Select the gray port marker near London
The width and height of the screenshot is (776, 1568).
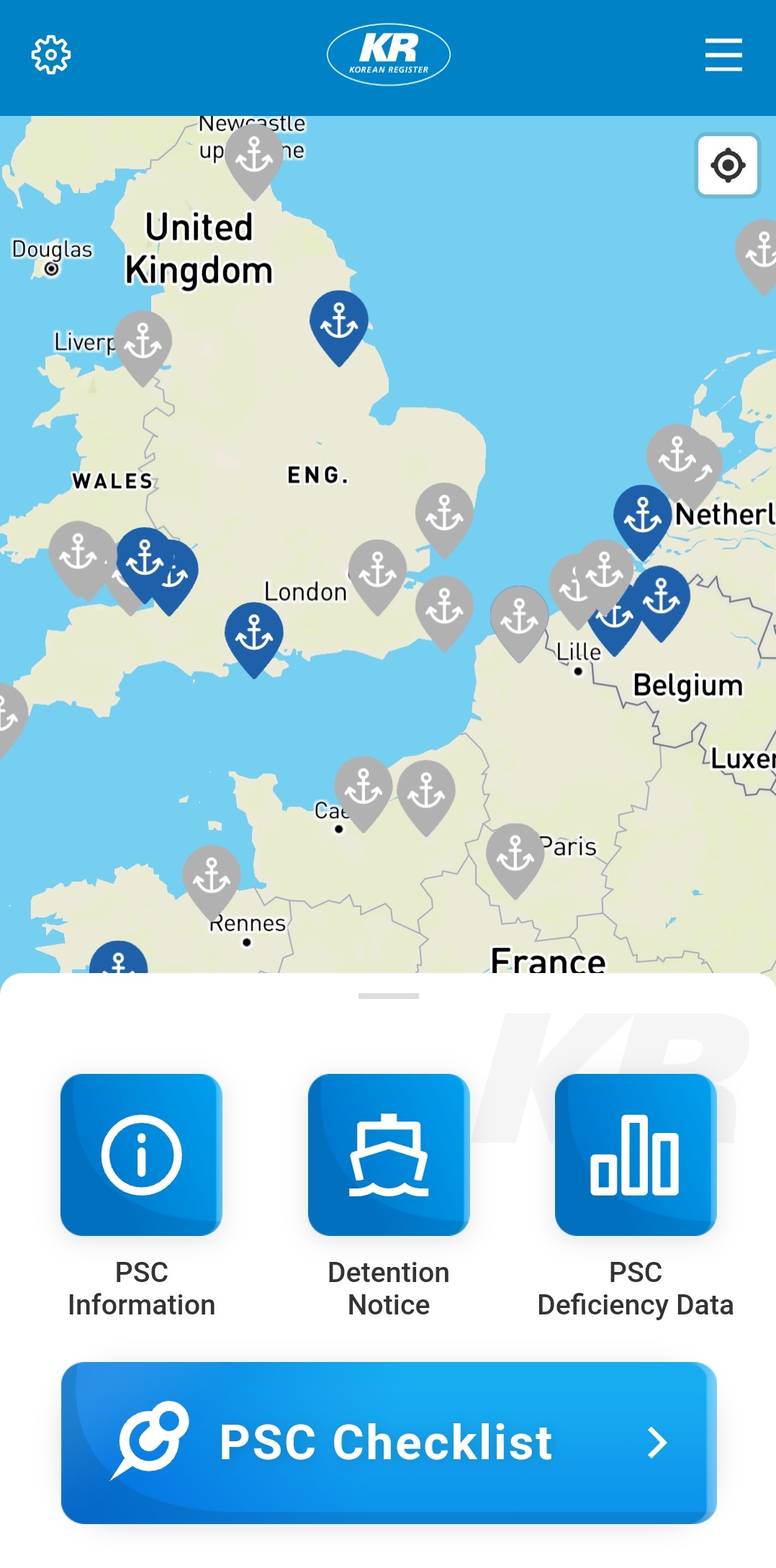(378, 570)
